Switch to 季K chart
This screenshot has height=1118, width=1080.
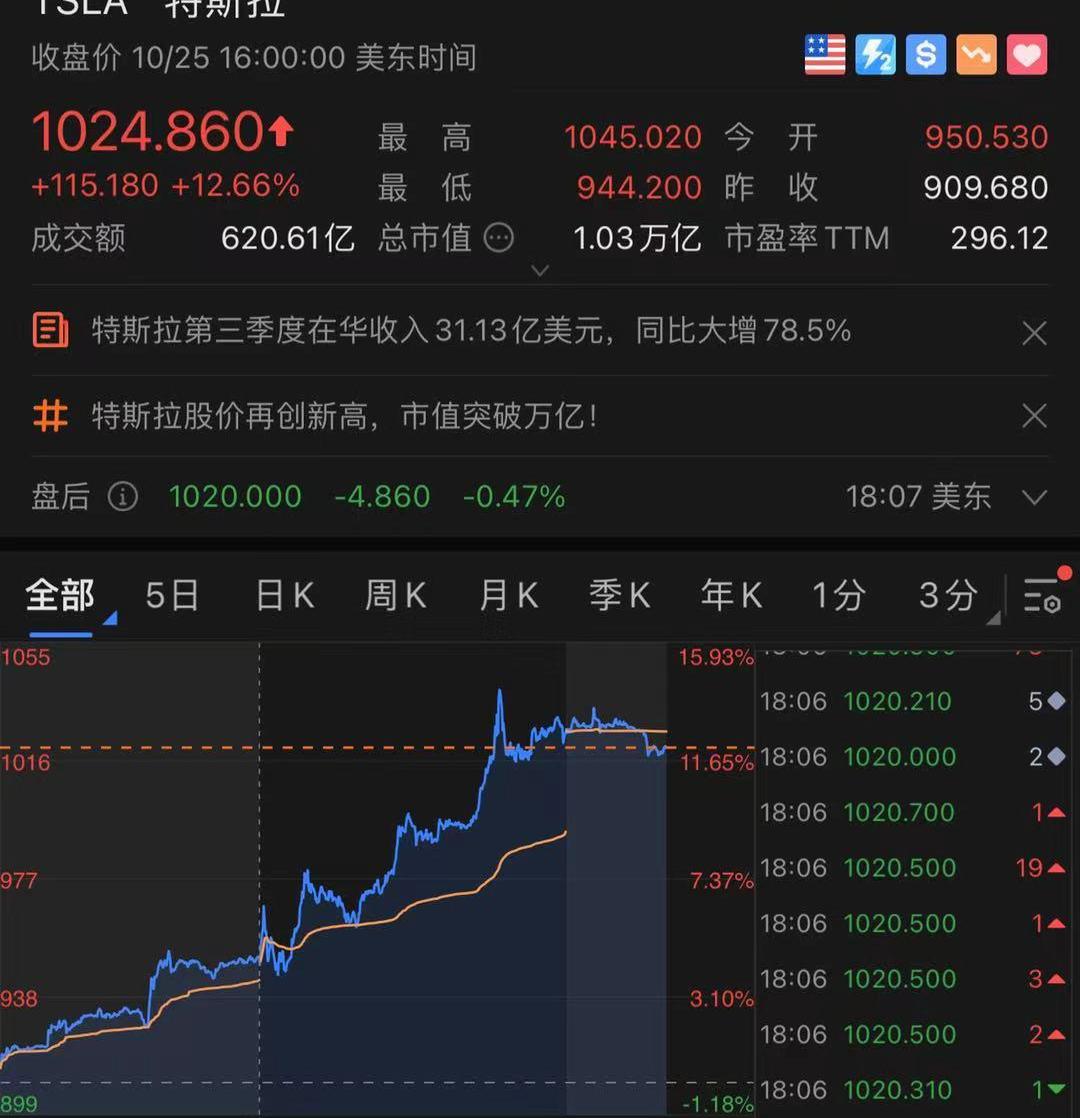tap(619, 596)
